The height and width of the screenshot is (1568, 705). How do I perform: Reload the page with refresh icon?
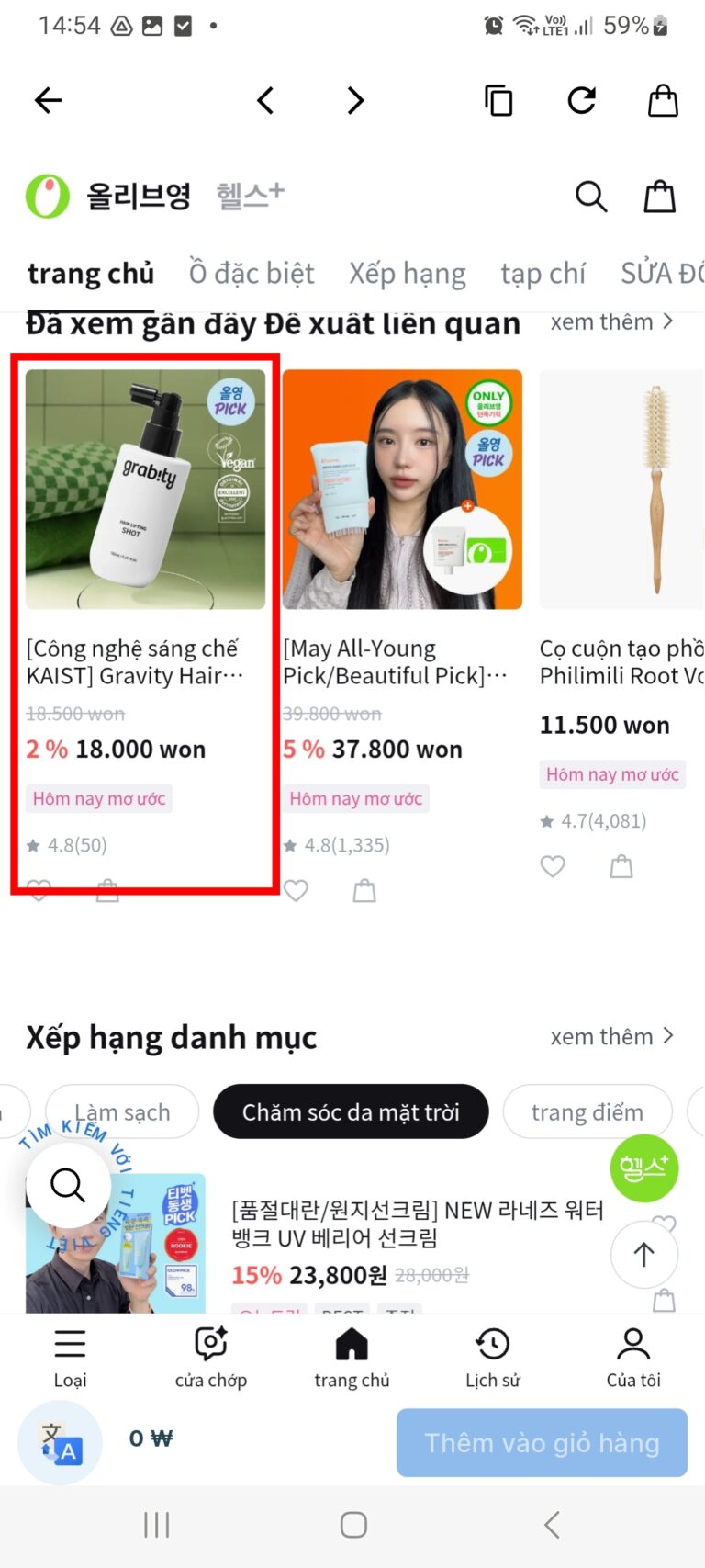click(x=581, y=100)
